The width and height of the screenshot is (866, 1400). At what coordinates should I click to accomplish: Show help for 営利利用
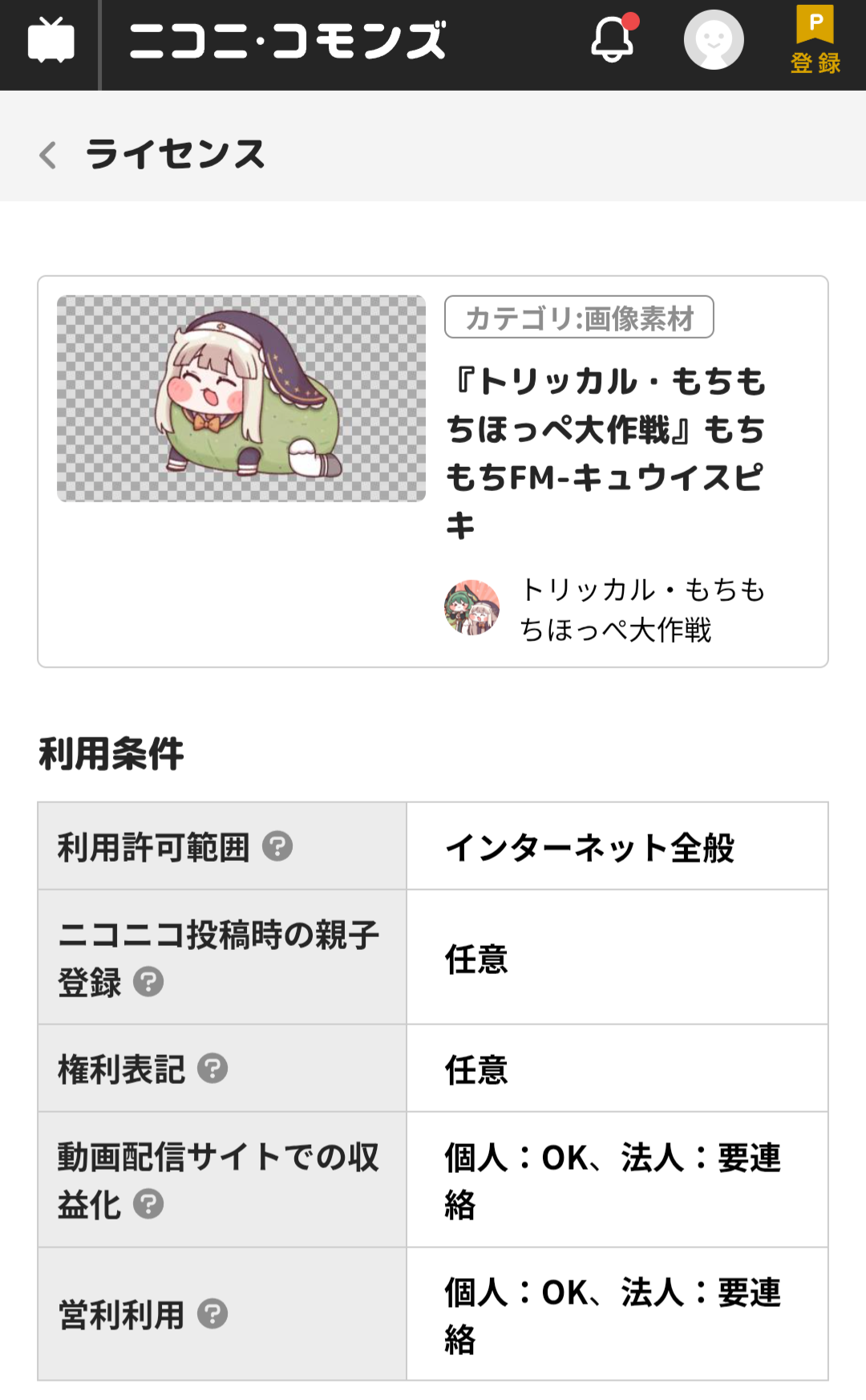coord(212,1313)
